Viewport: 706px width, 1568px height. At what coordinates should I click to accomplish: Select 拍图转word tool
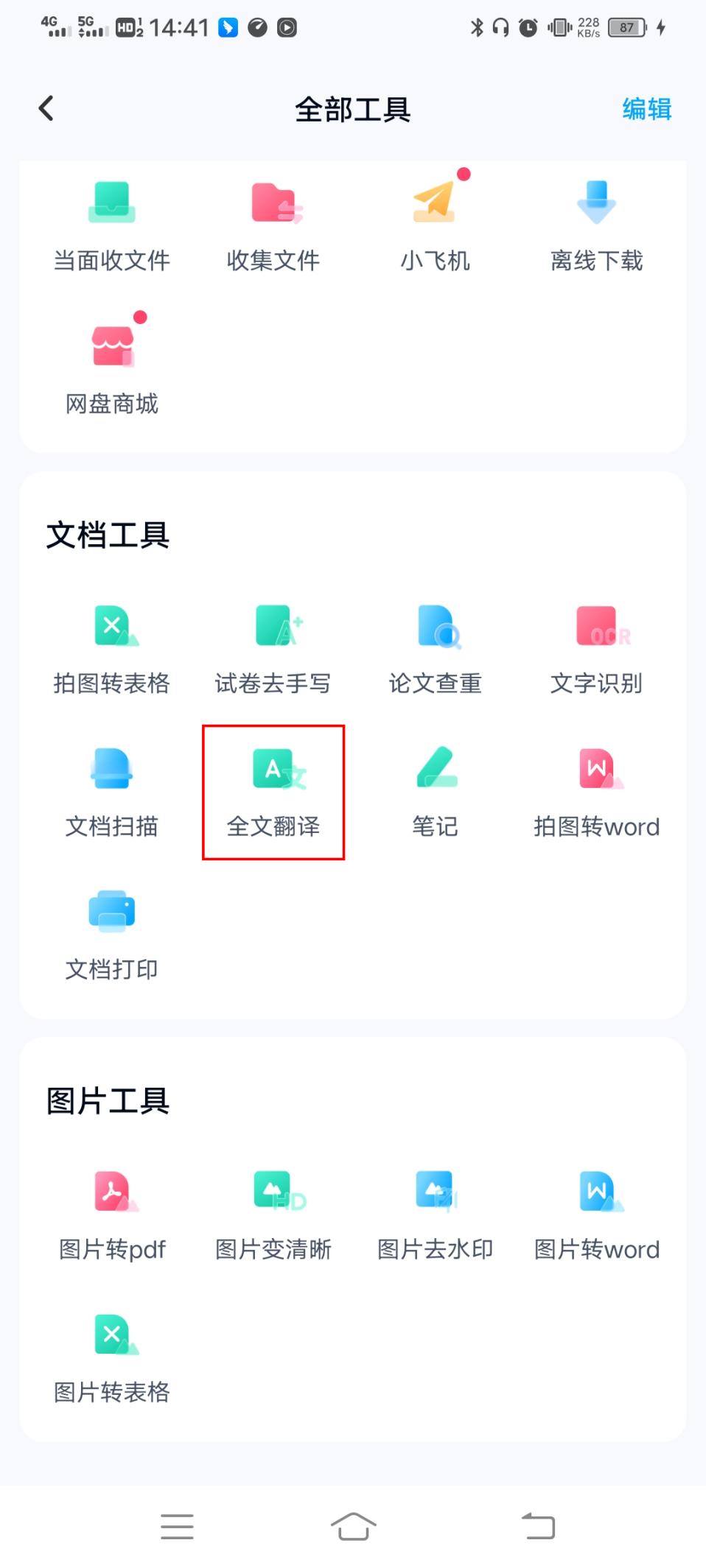(x=596, y=791)
